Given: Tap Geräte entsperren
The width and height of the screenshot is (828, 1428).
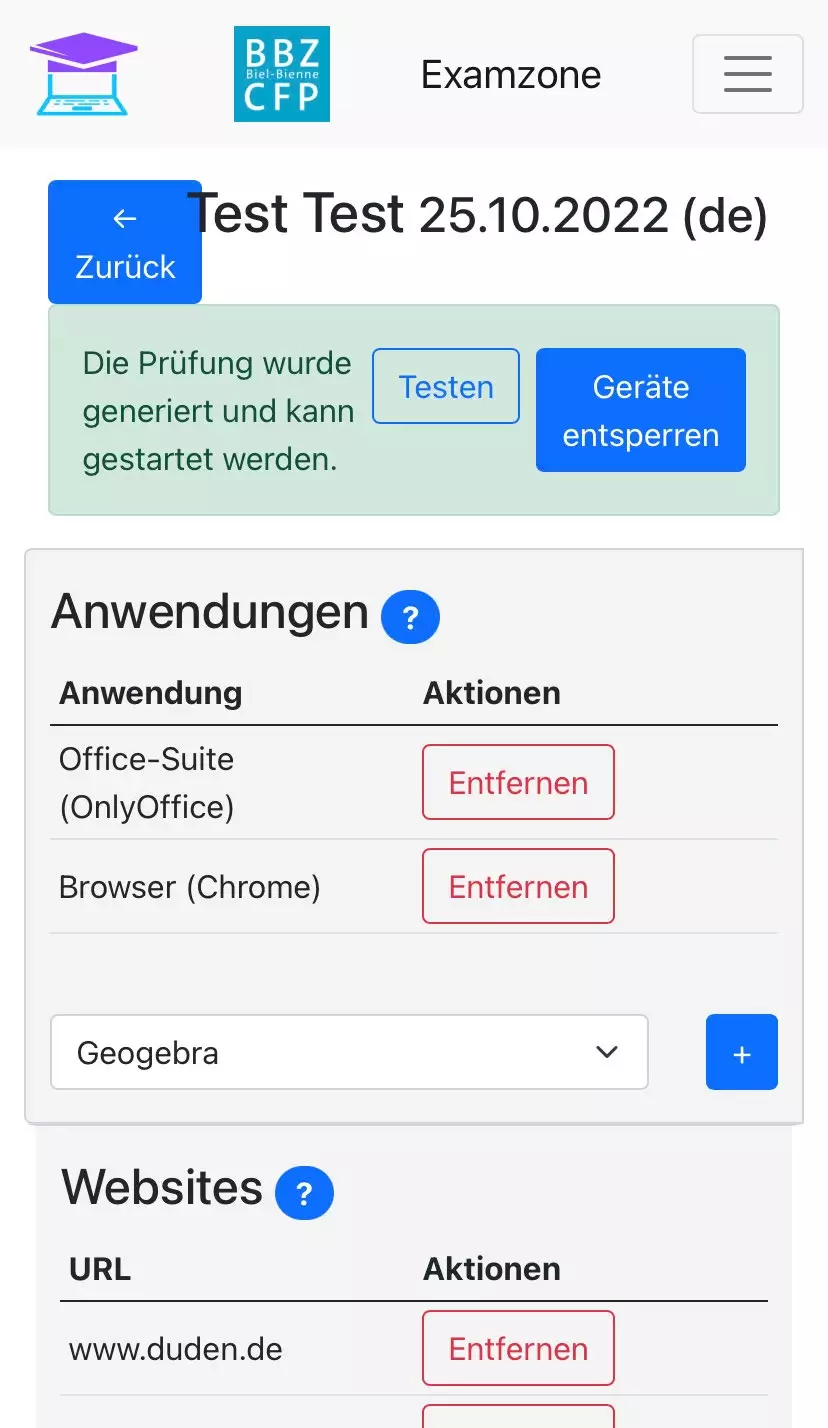Looking at the screenshot, I should (640, 410).
